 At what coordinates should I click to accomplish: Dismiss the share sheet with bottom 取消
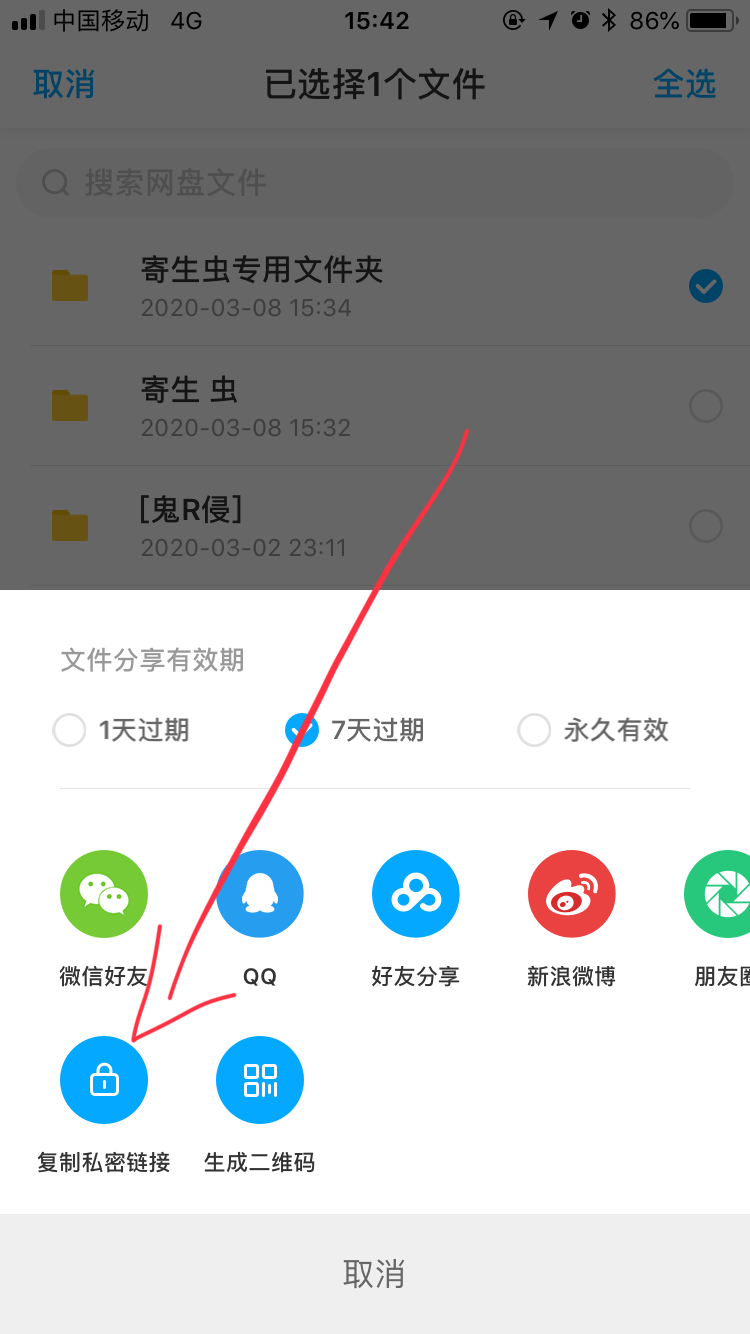pyautogui.click(x=375, y=1274)
